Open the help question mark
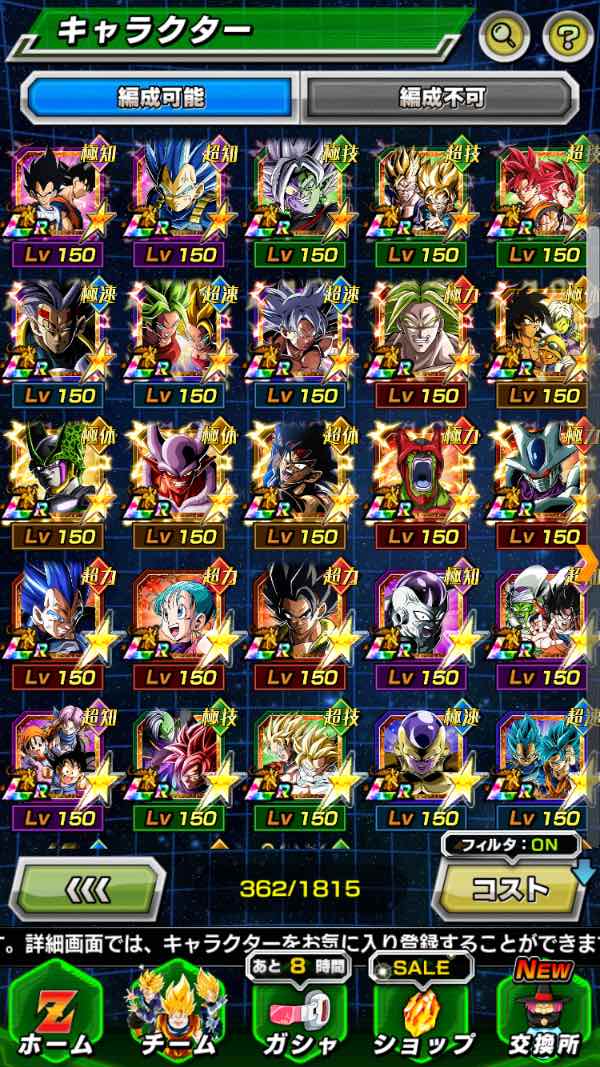 point(568,37)
